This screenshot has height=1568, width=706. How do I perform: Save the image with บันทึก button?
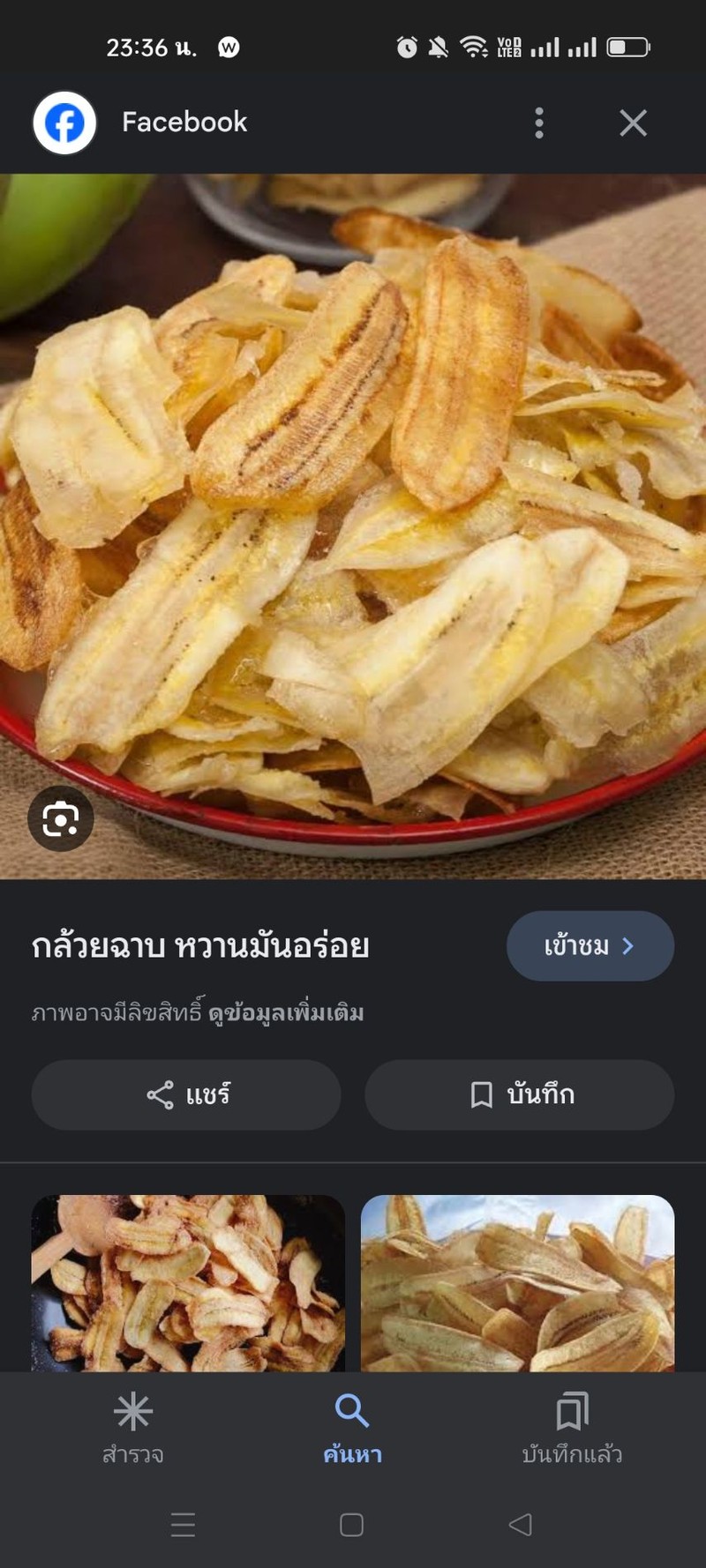520,1094
